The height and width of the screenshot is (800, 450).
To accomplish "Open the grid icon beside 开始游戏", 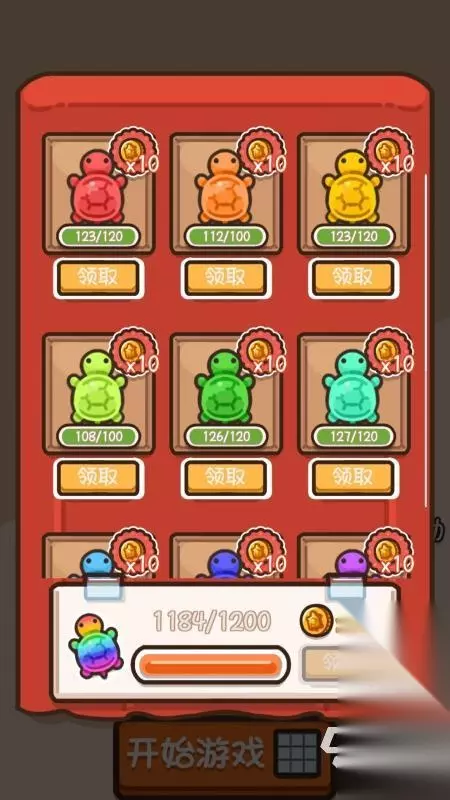I will tap(297, 753).
